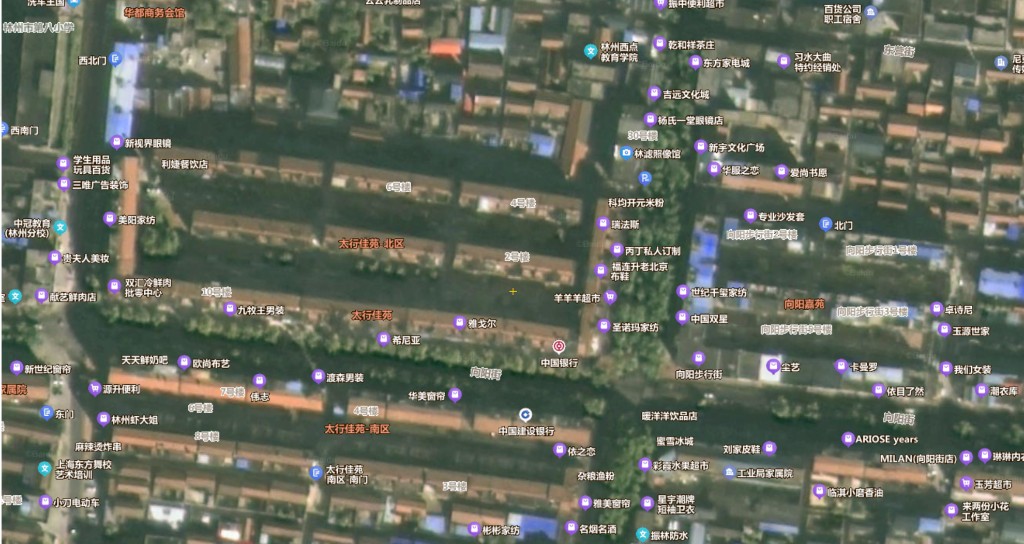The width and height of the screenshot is (1024, 544).
Task: Select the 彩薇水果超市 marker
Action: click(645, 464)
